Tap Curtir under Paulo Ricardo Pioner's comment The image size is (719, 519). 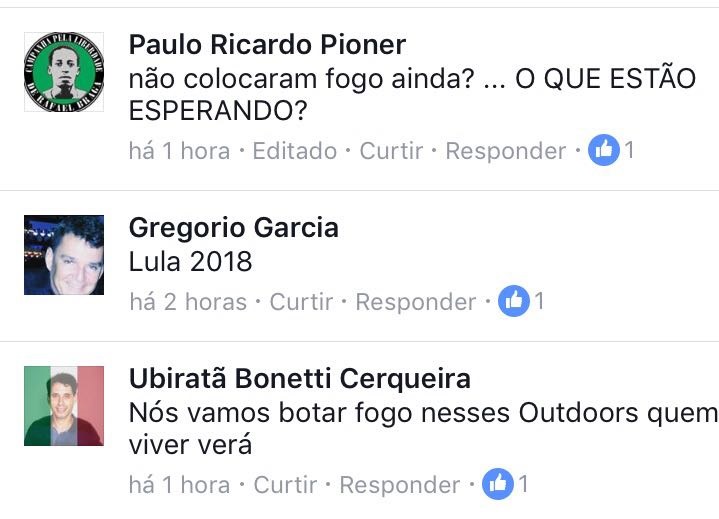click(x=391, y=151)
